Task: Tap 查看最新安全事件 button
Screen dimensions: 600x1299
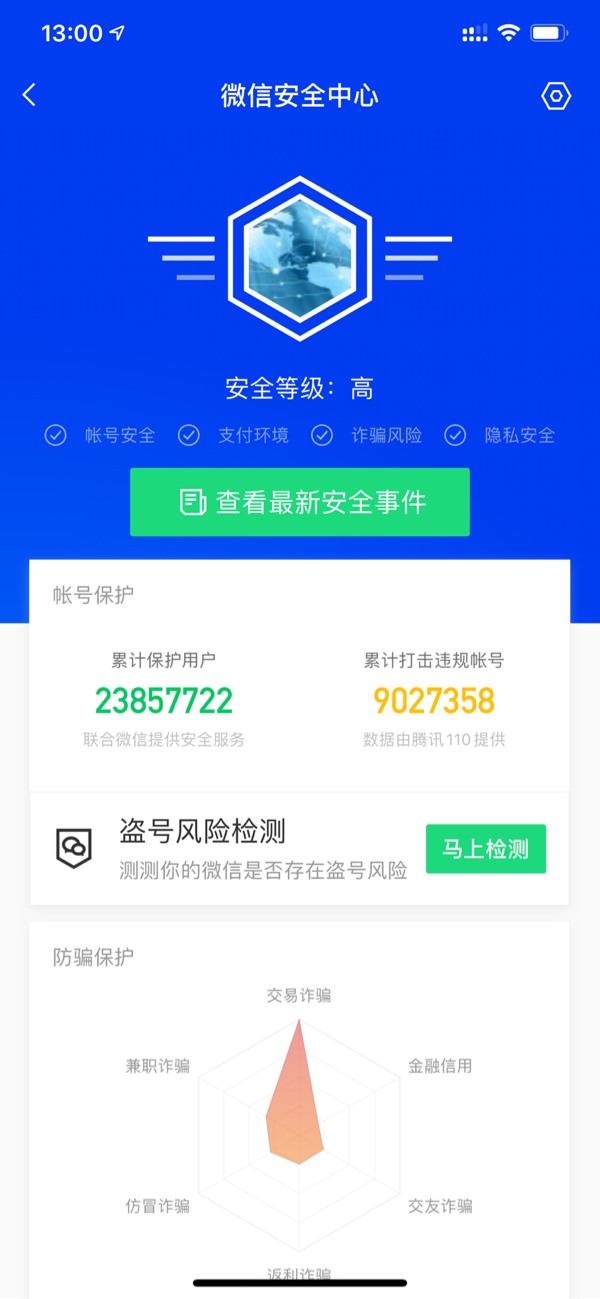Action: pyautogui.click(x=300, y=502)
